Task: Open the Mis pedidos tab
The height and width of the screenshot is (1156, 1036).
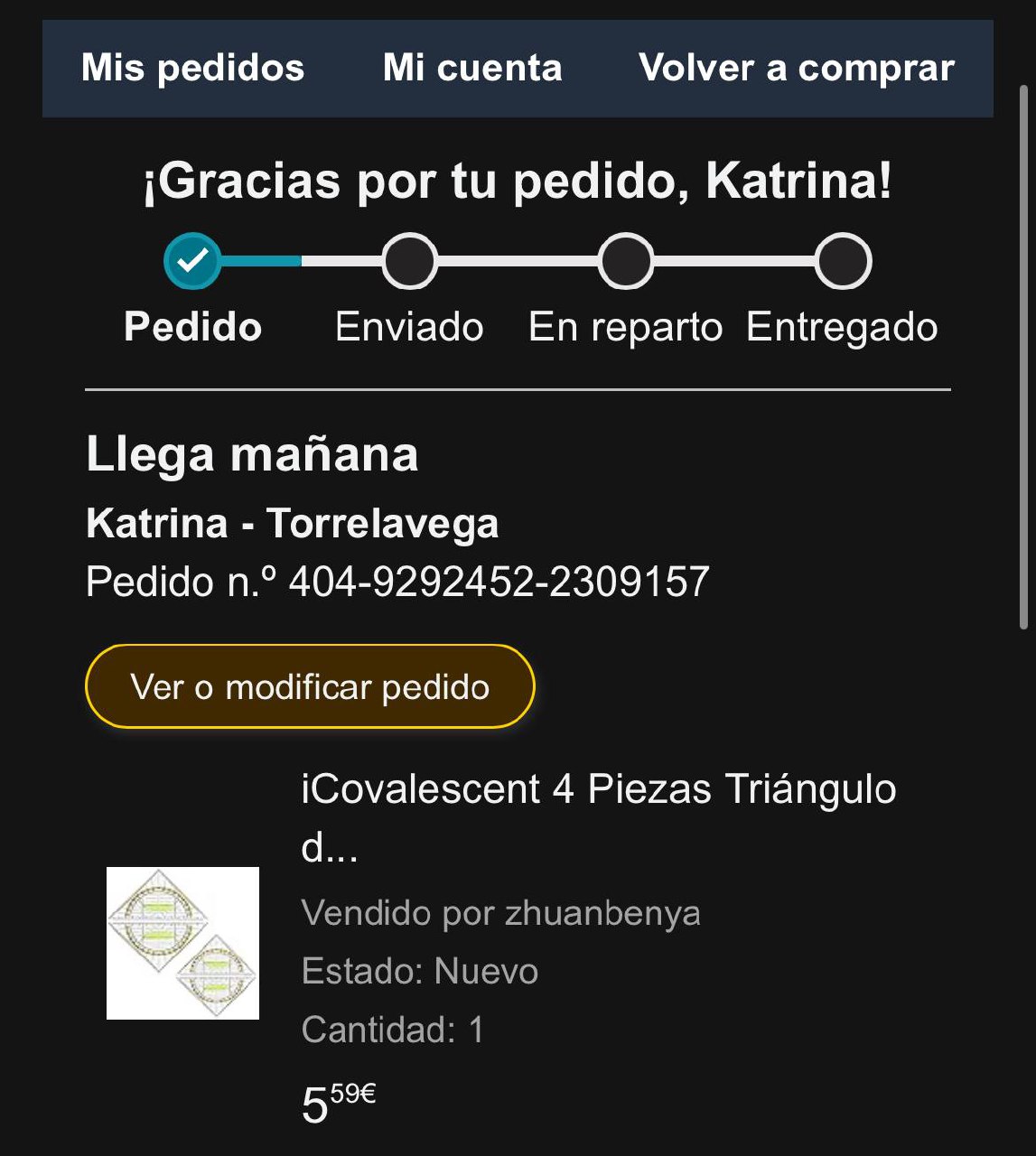Action: click(x=192, y=69)
